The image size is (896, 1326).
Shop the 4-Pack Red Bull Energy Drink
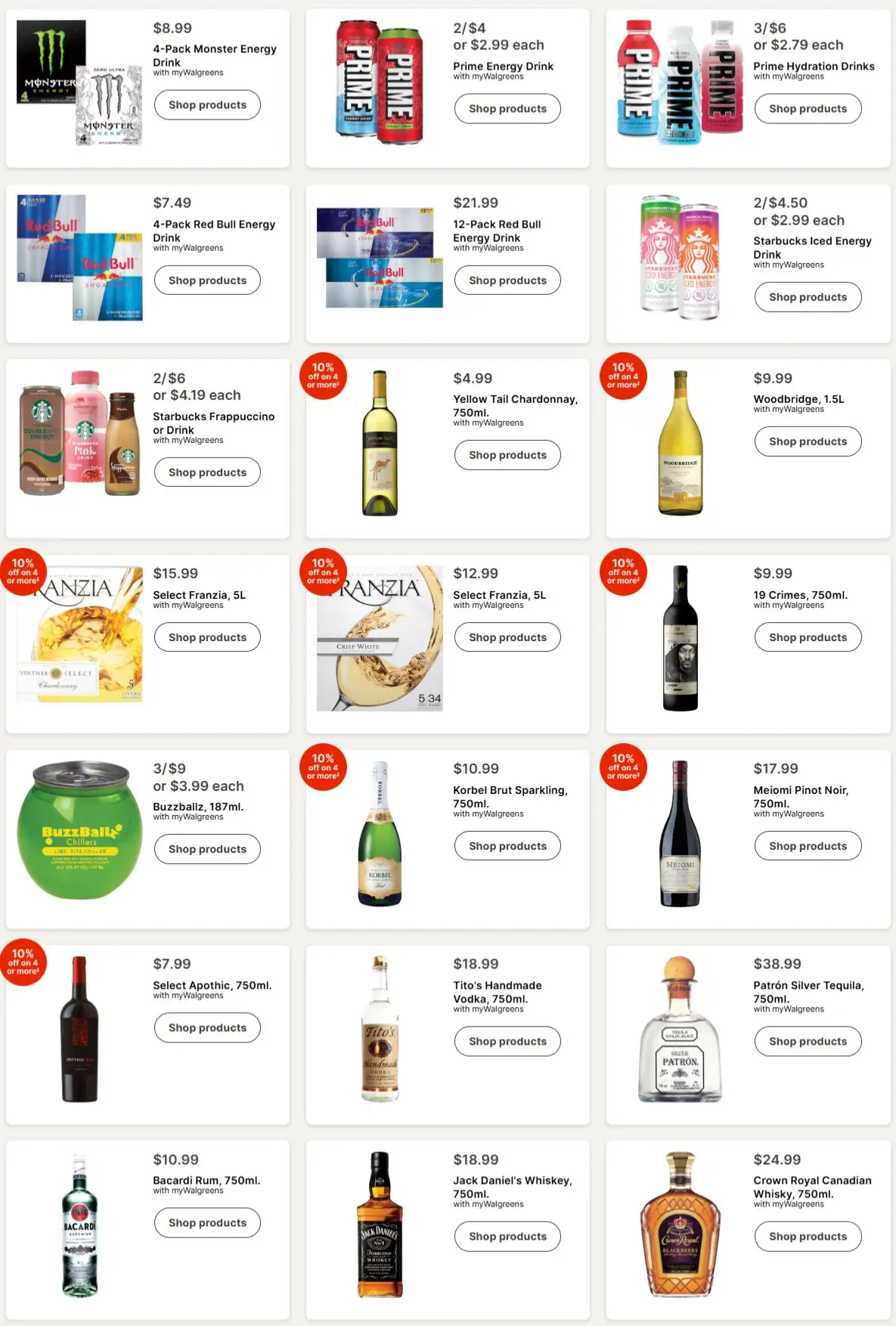pyautogui.click(x=207, y=280)
